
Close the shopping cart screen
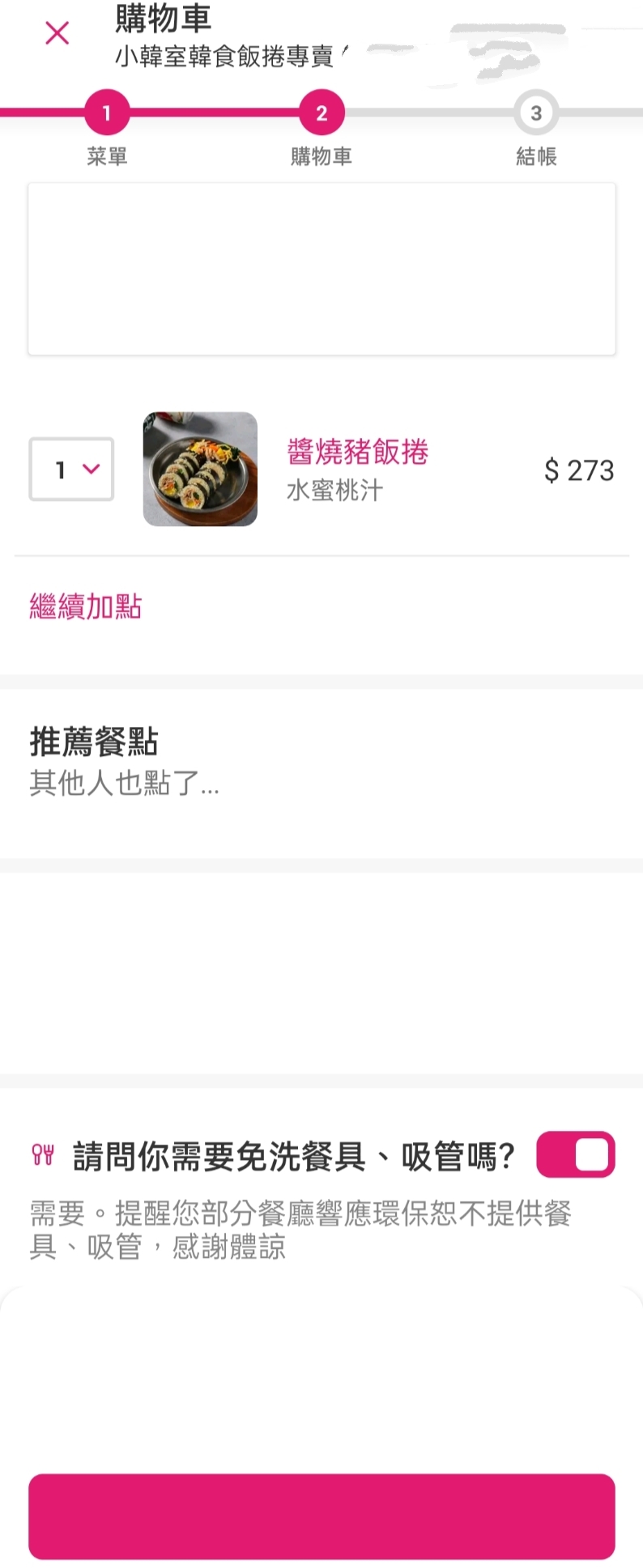(57, 33)
